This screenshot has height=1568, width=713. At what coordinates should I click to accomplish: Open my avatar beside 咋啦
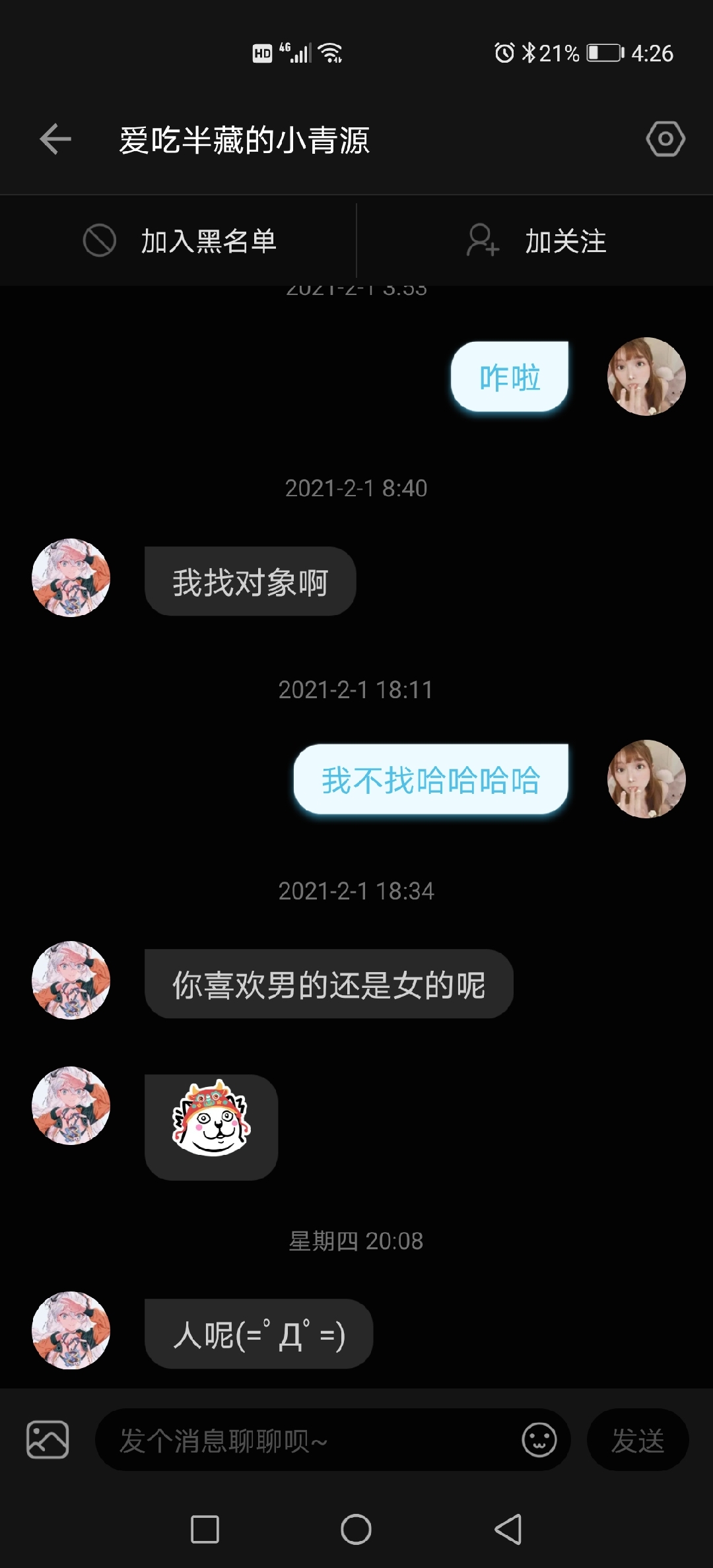pos(646,377)
